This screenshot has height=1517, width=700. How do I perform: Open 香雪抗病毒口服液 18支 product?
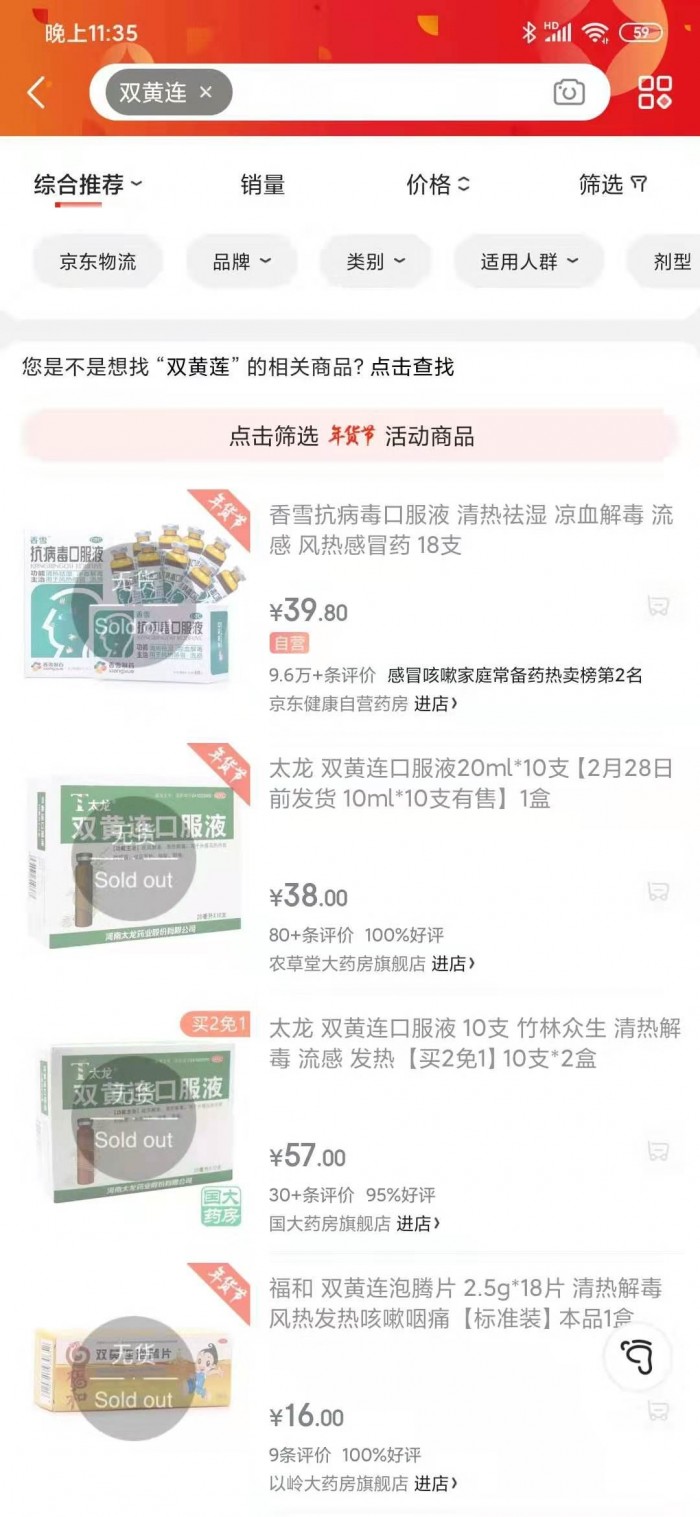470,530
